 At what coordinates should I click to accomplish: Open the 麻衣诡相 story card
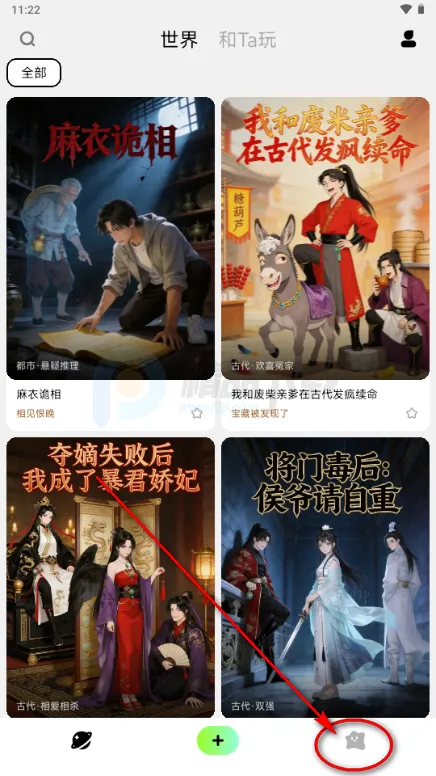tap(110, 263)
